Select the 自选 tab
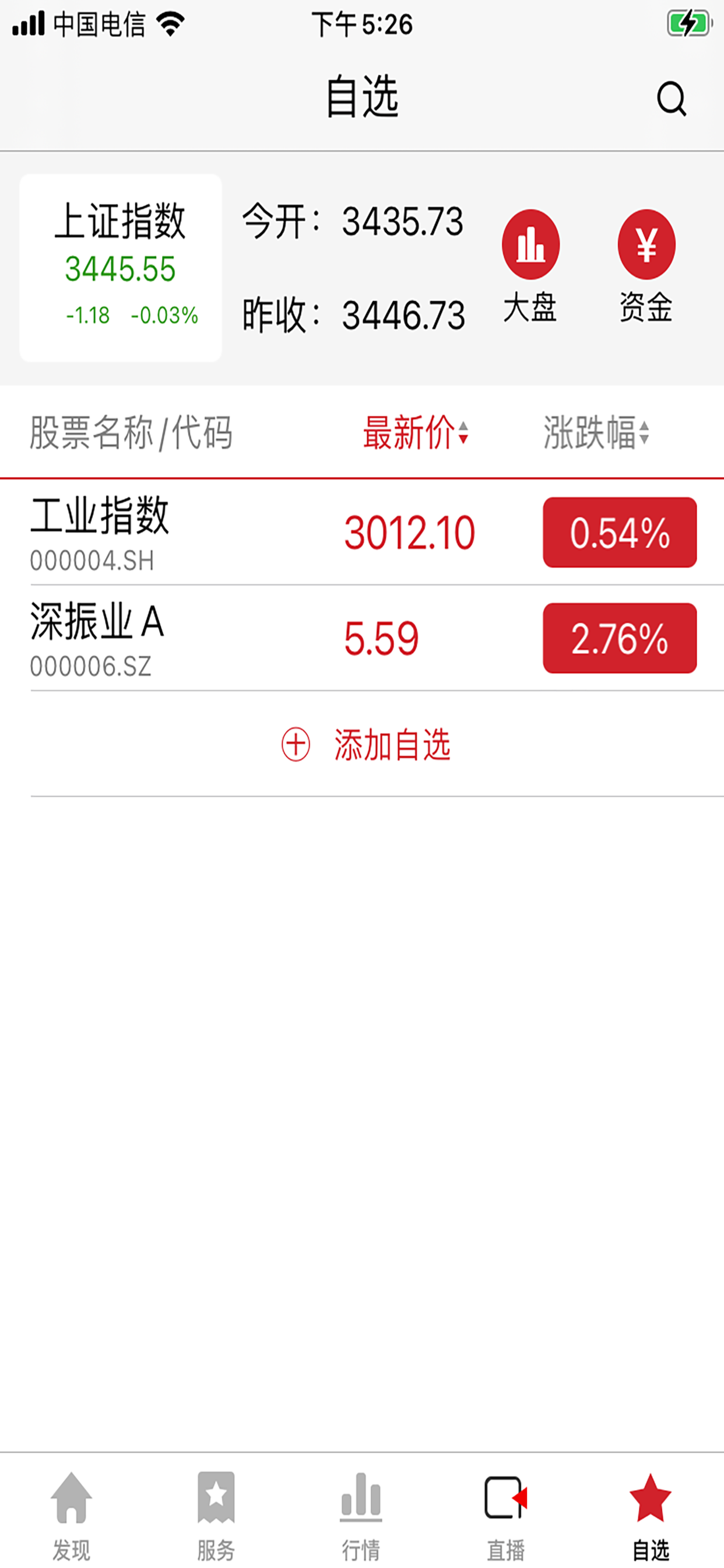724x1568 pixels. pos(651,1515)
